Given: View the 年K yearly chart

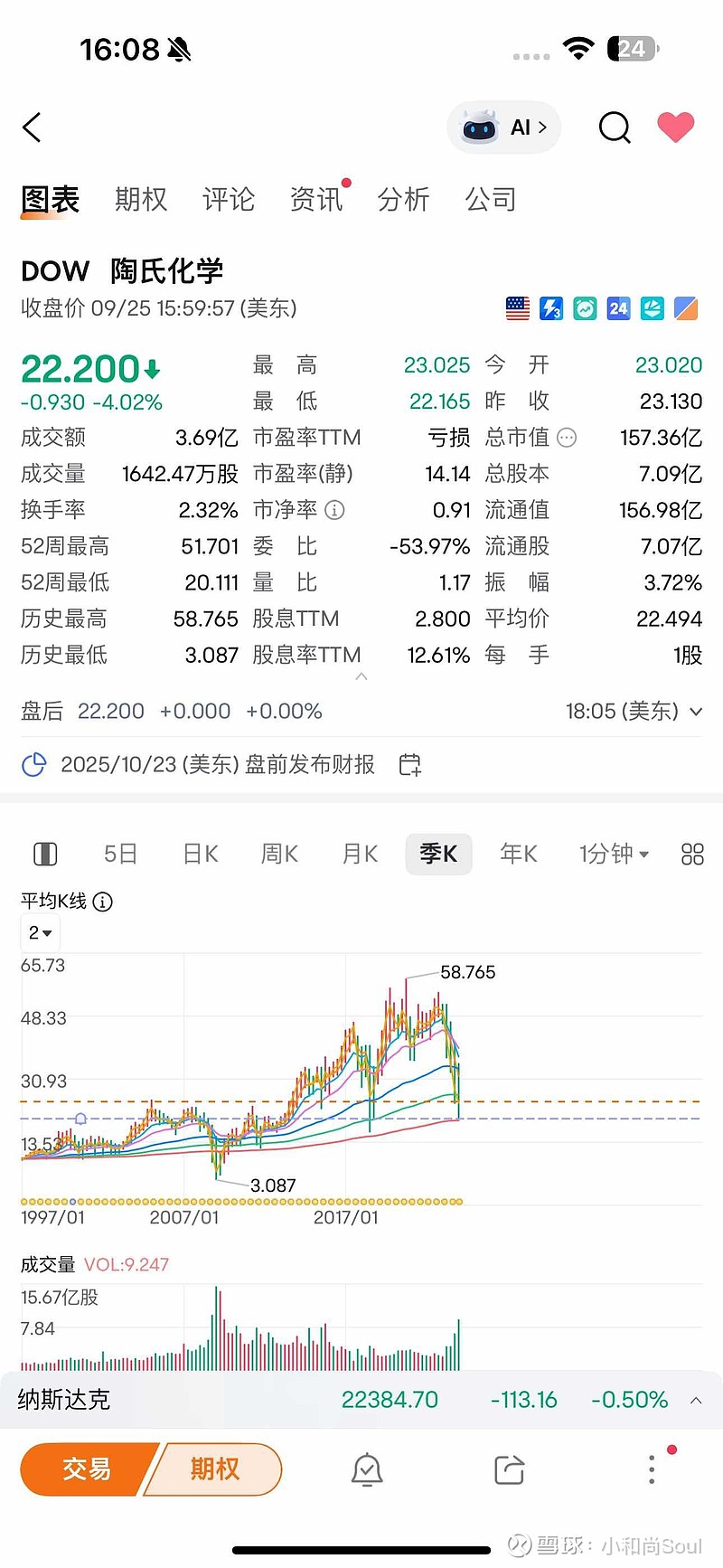Looking at the screenshot, I should 519,854.
